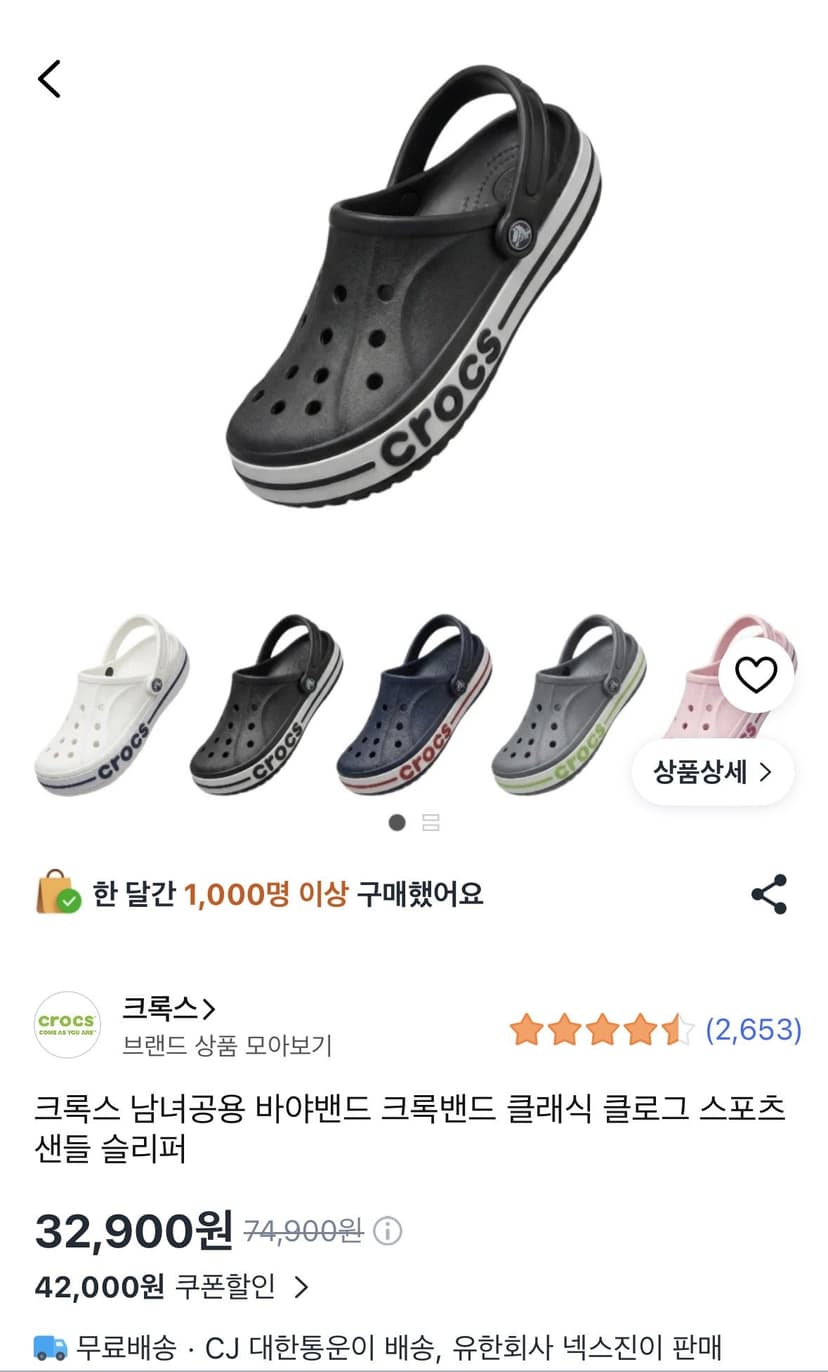
Task: View the 2,653 reviews
Action: coord(753,1029)
